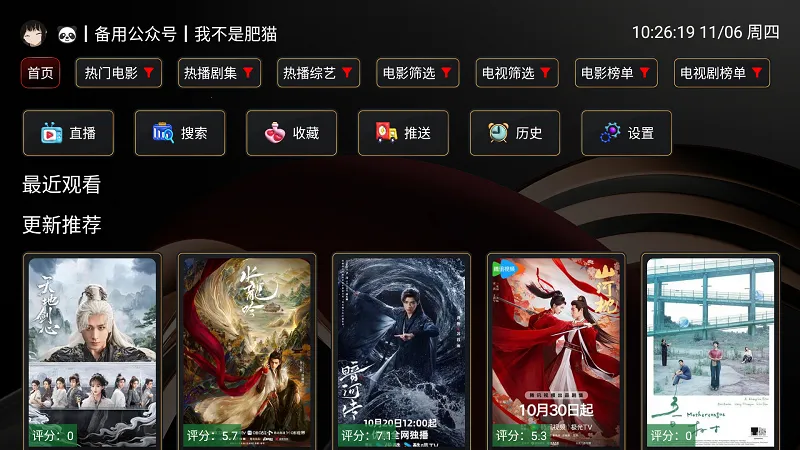Open 历史 watch history
Image resolution: width=800 pixels, height=450 pixels.
(516, 133)
